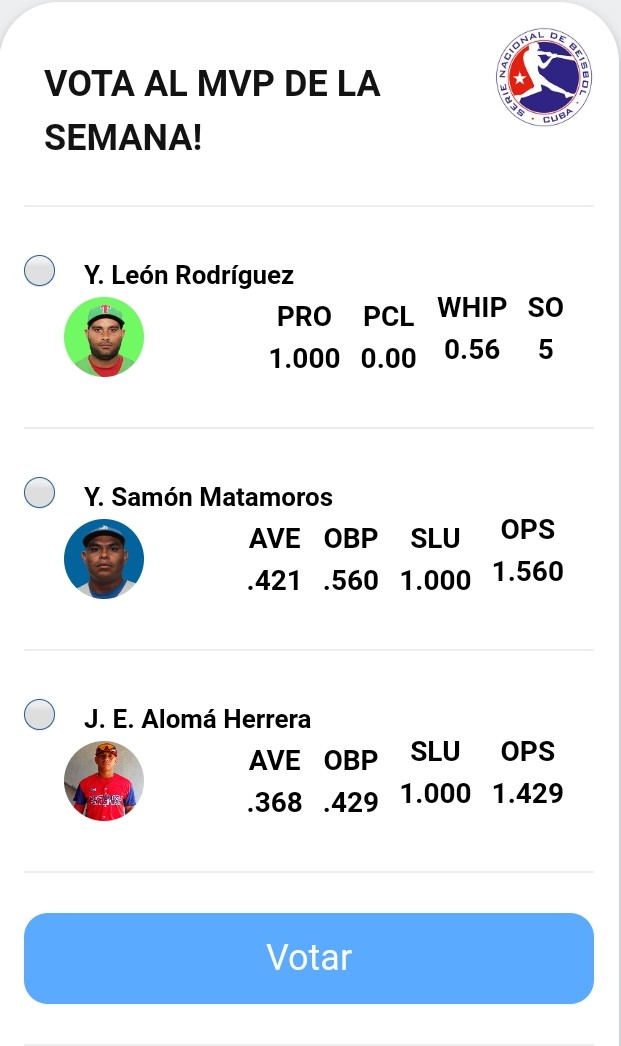Select Y. León Rodríguez radio button

[x=39, y=271]
